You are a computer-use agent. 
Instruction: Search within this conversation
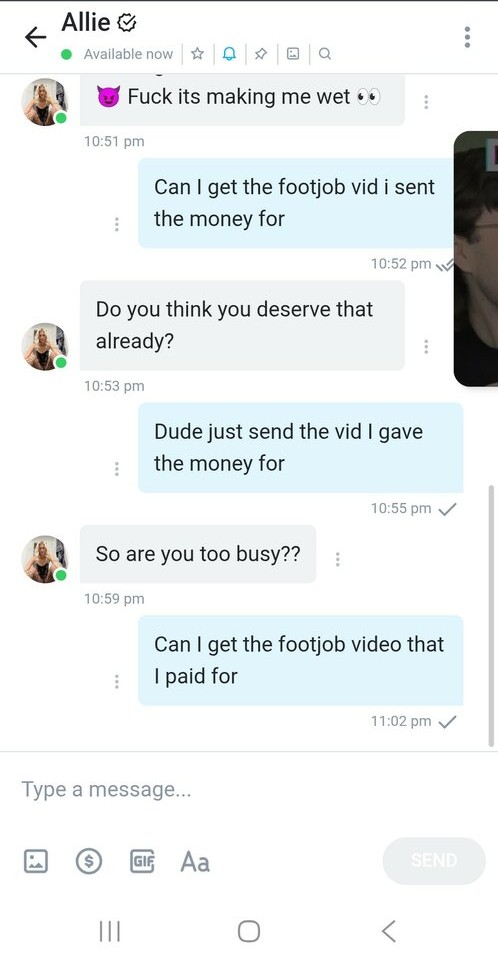[x=325, y=54]
